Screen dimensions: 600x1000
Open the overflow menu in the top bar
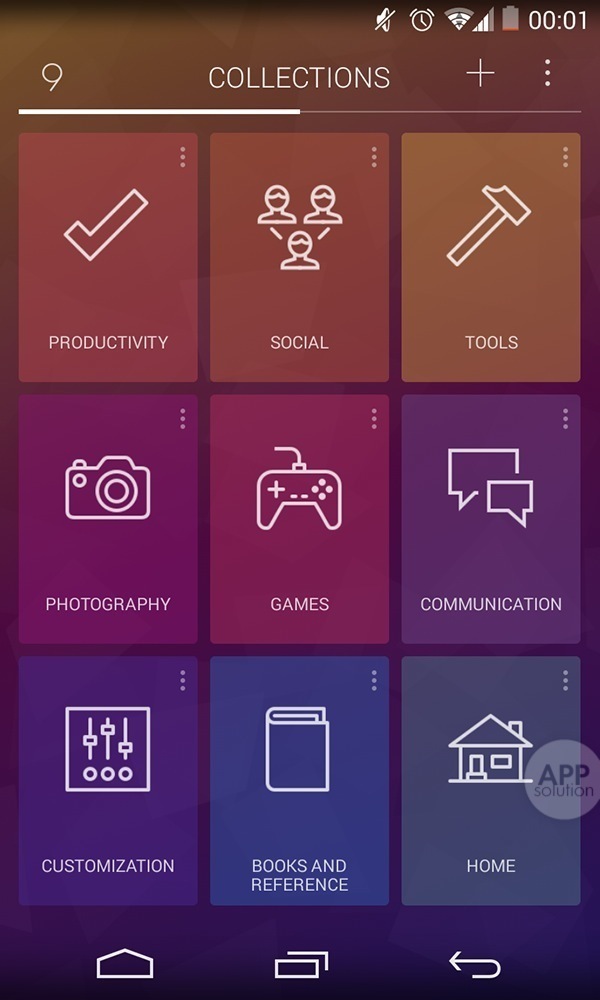(547, 74)
